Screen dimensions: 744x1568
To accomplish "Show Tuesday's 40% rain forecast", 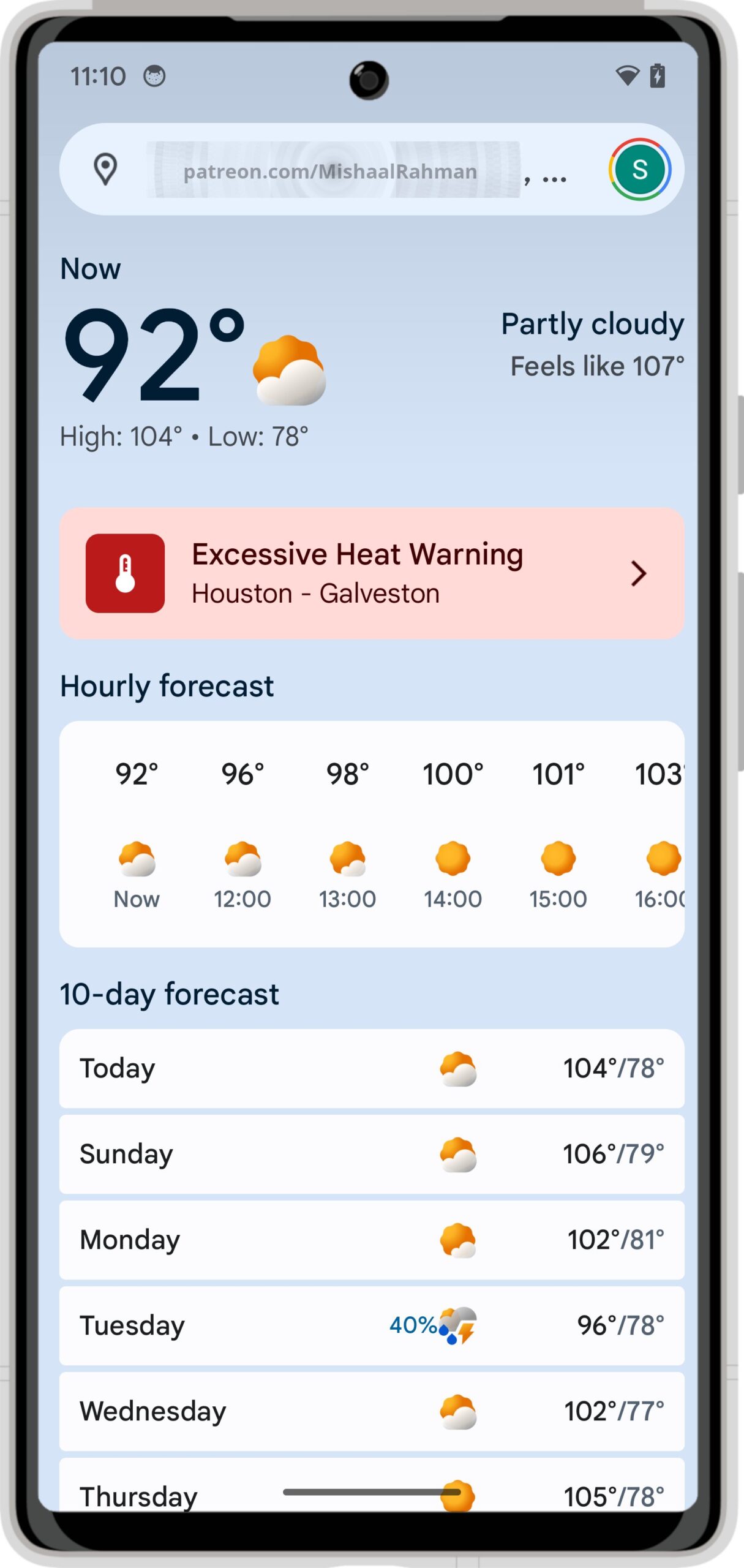I will click(371, 1325).
